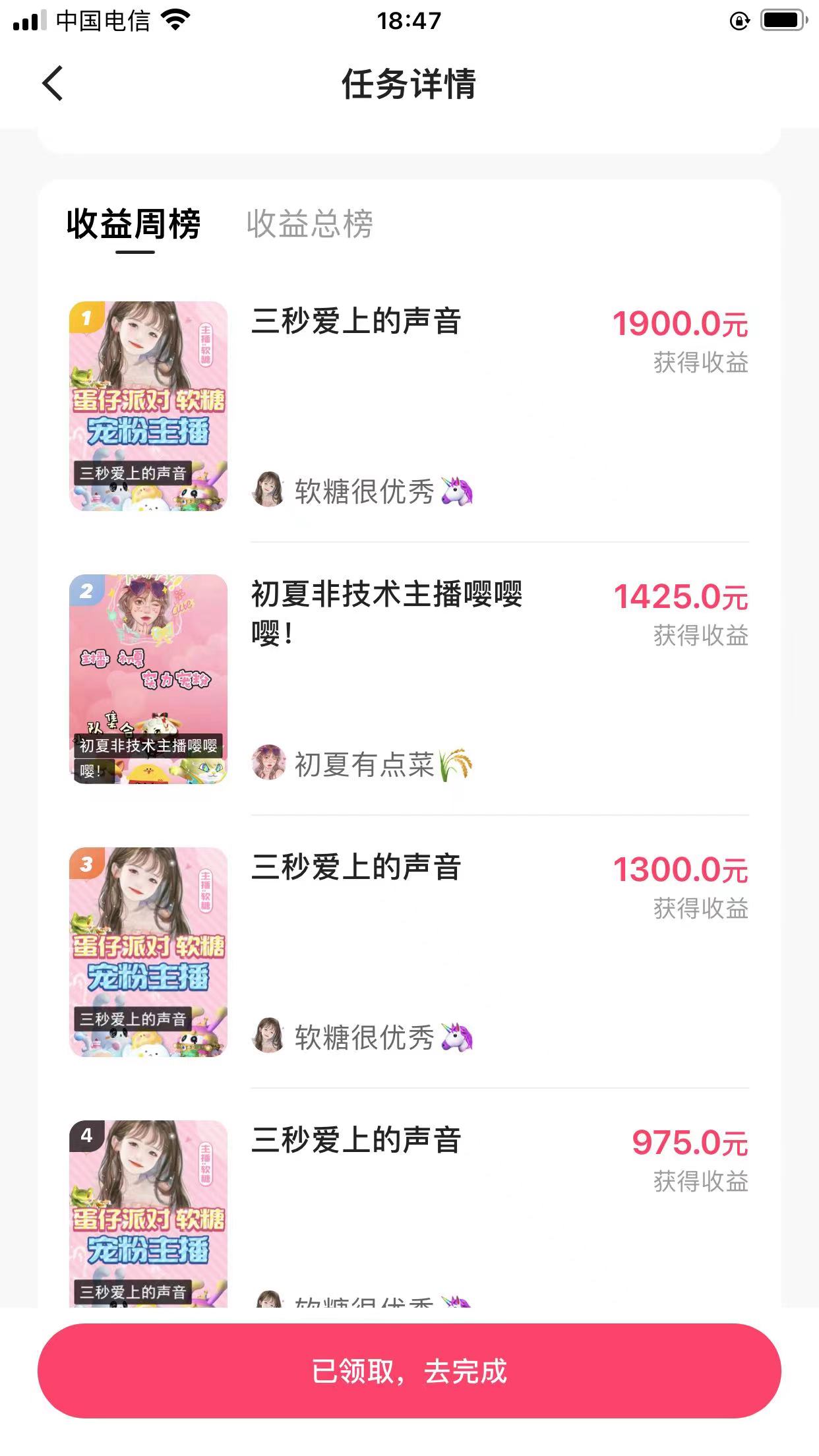Open the 初夏非技术主播嘤嘤嘤 entry title
The image size is (819, 1456).
click(x=387, y=613)
